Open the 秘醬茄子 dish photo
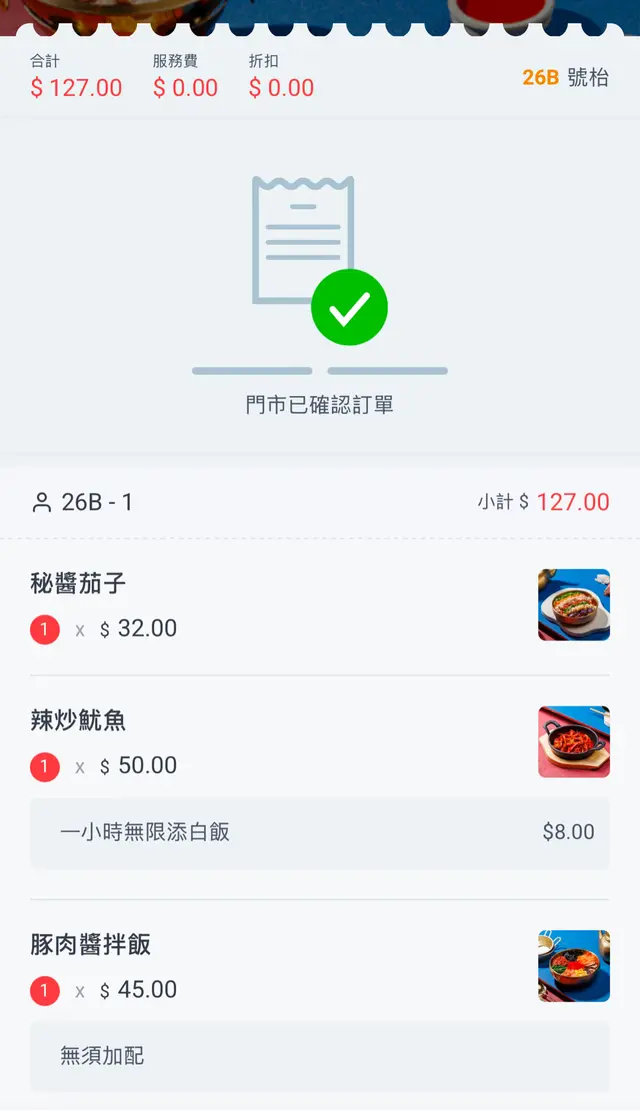 pos(574,605)
